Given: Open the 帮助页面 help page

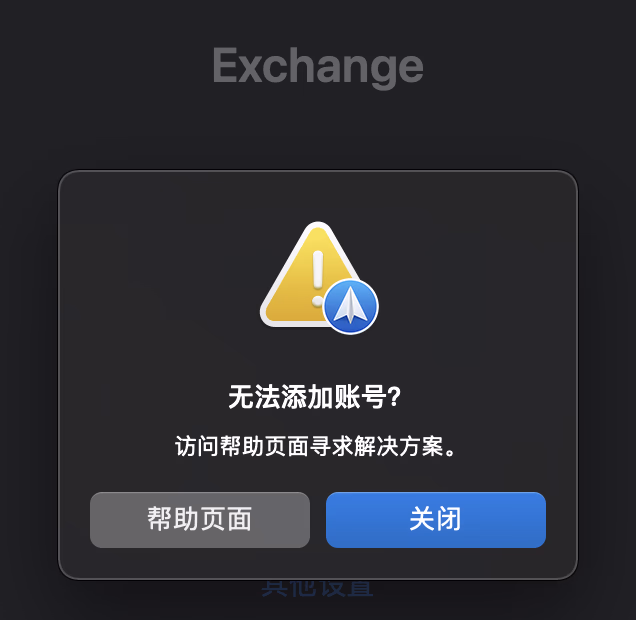Looking at the screenshot, I should 199,520.
